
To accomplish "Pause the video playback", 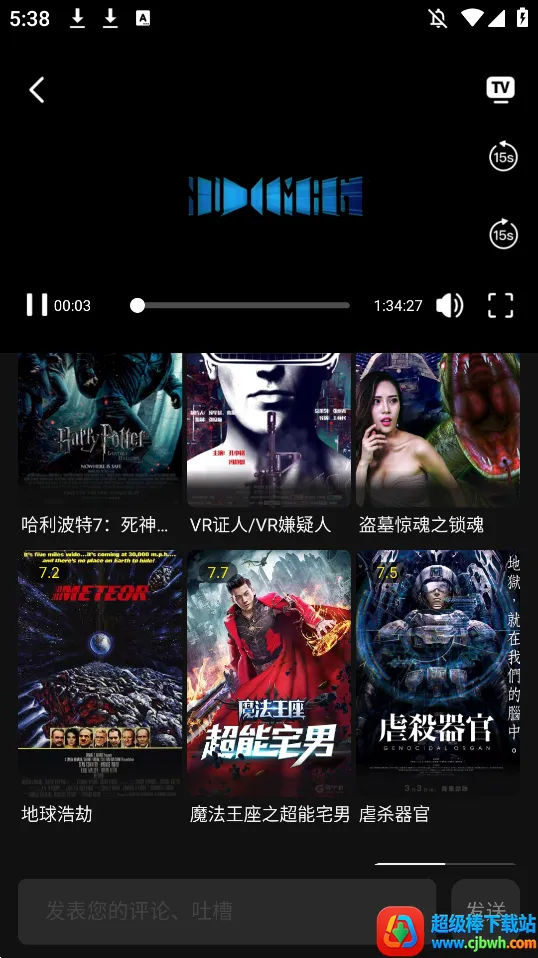I will (37, 305).
